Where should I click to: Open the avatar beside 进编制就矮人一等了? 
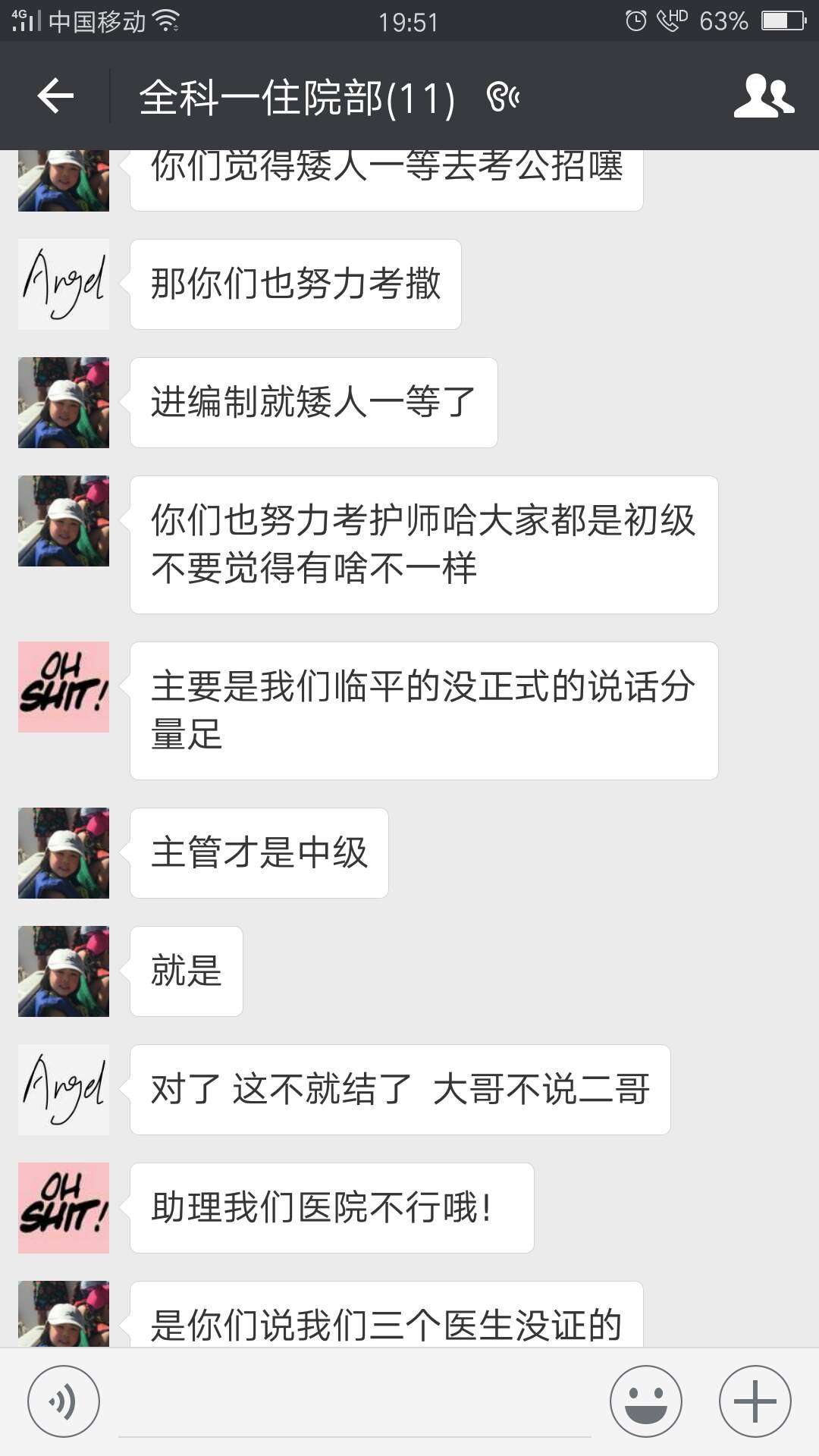click(64, 403)
